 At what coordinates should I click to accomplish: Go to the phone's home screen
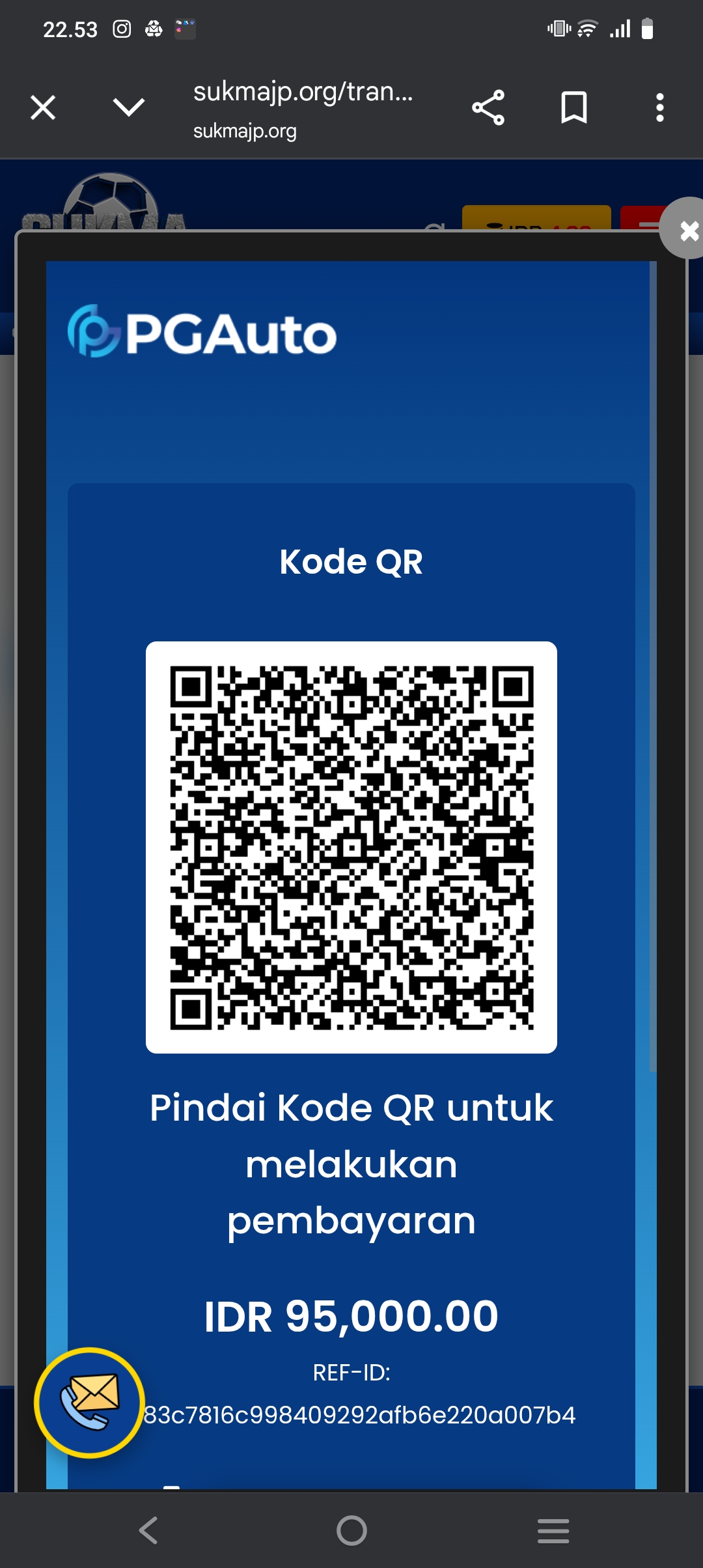(x=351, y=1530)
